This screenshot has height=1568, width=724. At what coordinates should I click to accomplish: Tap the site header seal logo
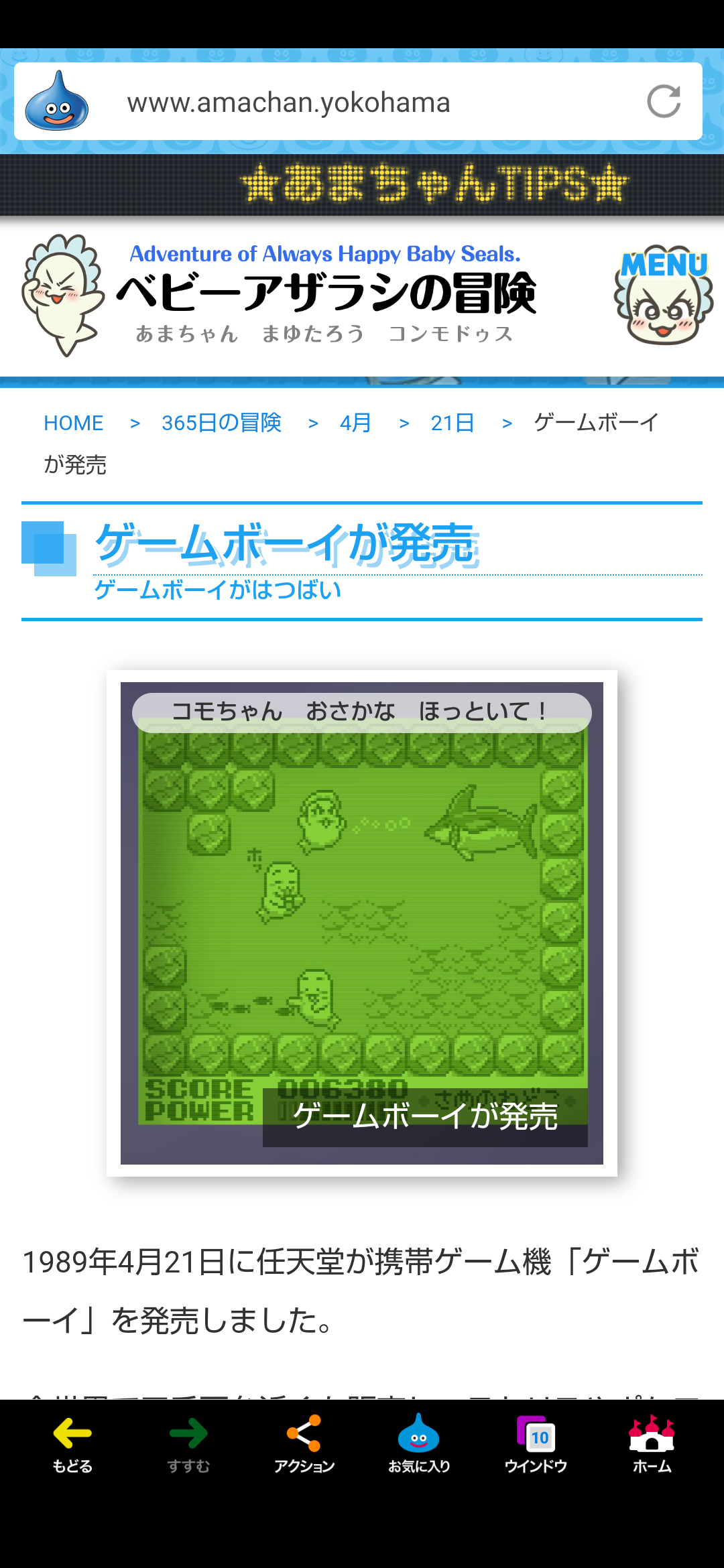click(62, 295)
